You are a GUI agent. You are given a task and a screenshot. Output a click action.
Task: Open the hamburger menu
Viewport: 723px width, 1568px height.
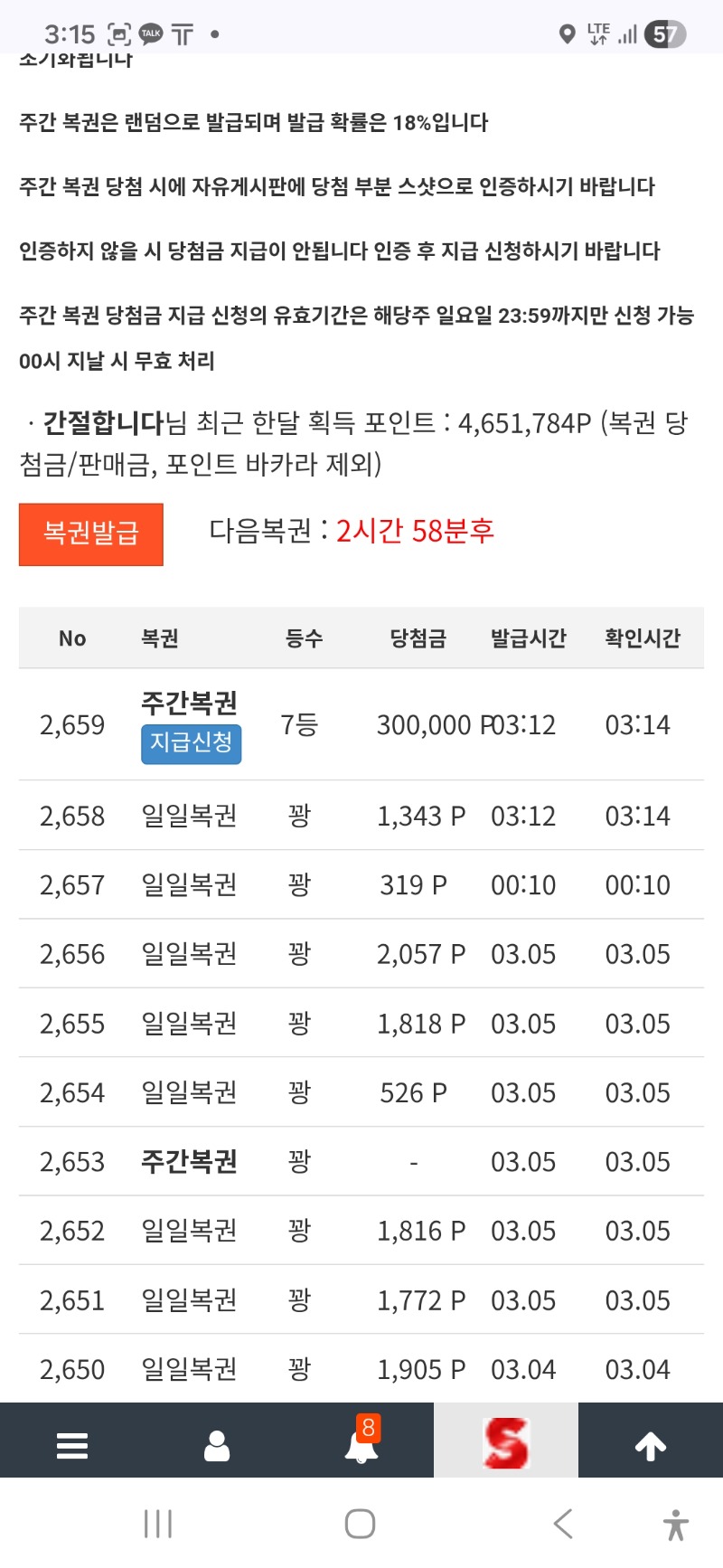click(x=72, y=1445)
